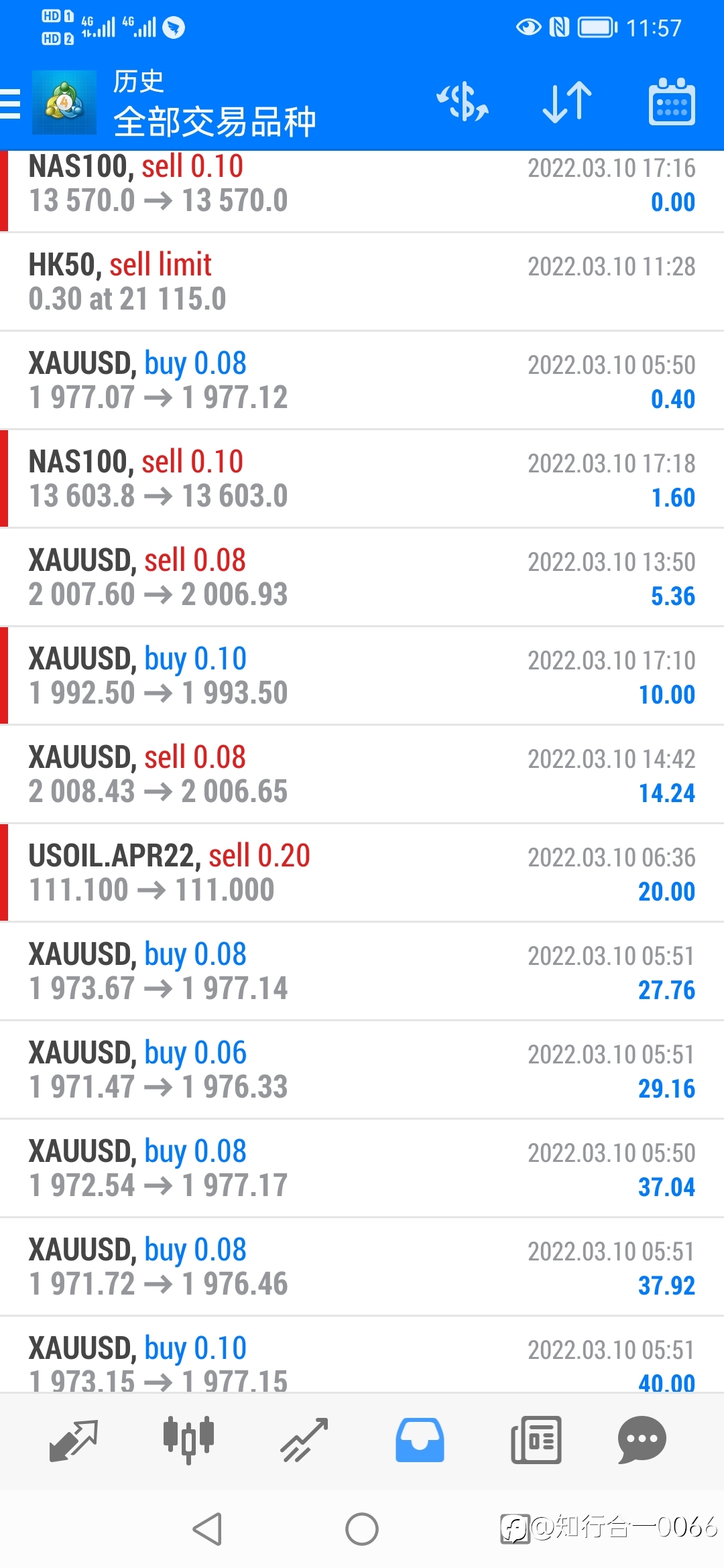Switch to the Trade tab
Screen dimensions: 724x1568
304,1440
